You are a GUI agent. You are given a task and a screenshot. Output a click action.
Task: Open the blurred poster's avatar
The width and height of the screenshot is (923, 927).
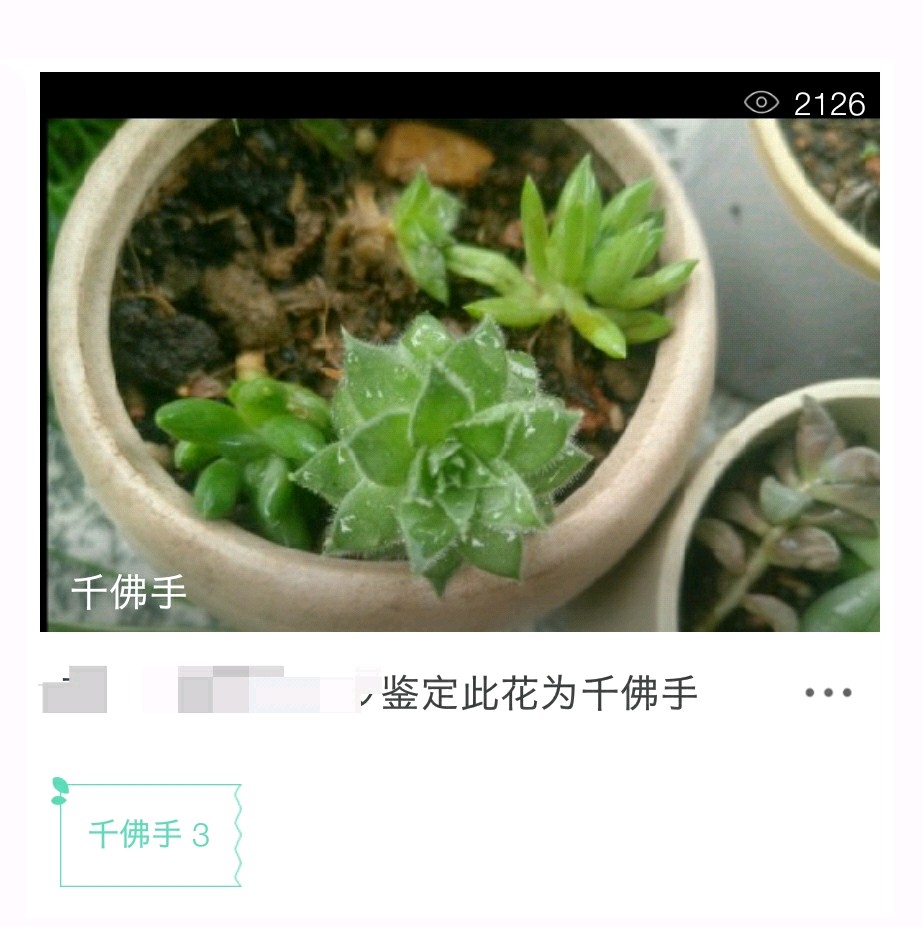coord(75,690)
